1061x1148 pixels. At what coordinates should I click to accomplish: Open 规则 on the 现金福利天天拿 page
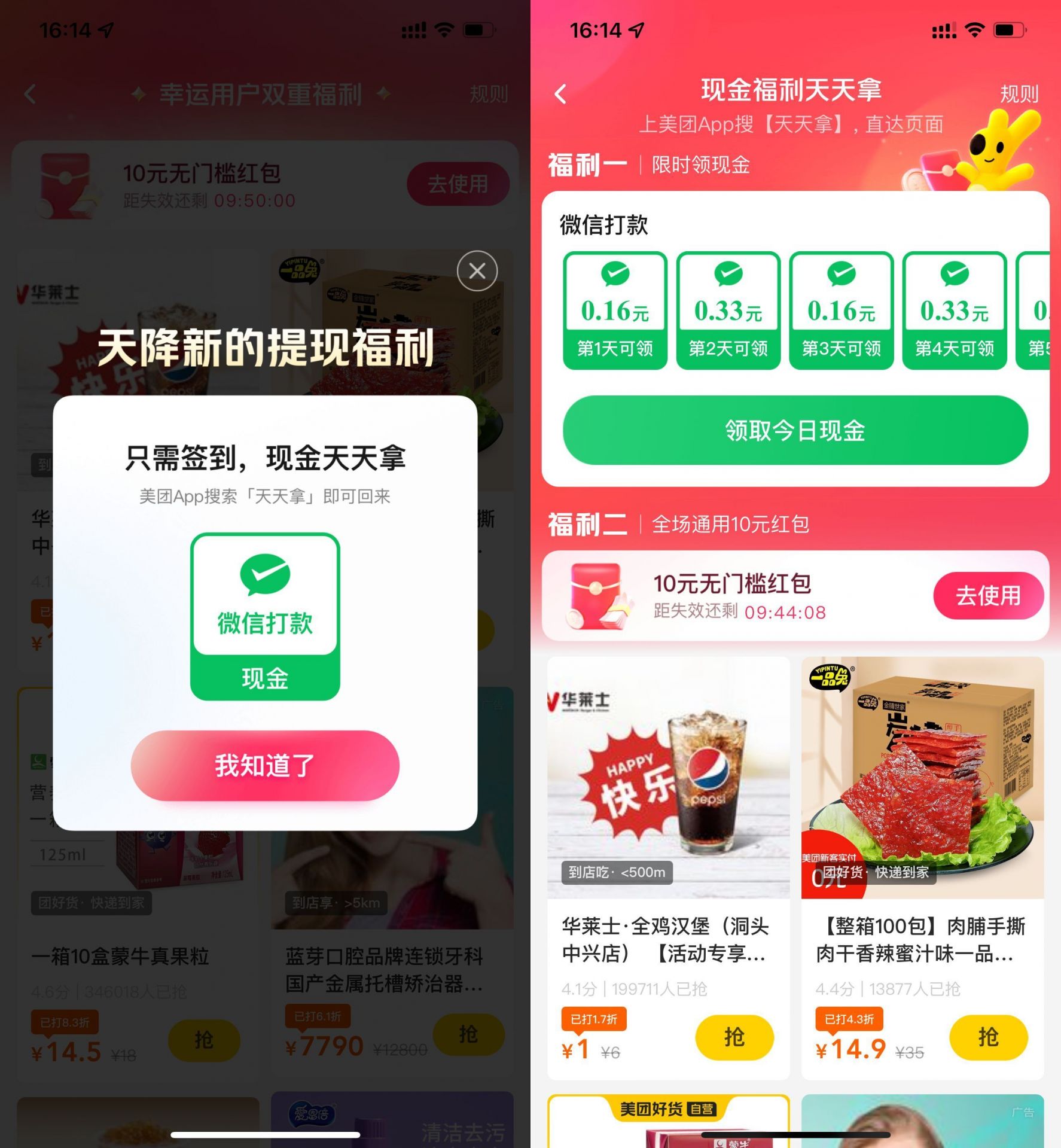pos(1019,94)
